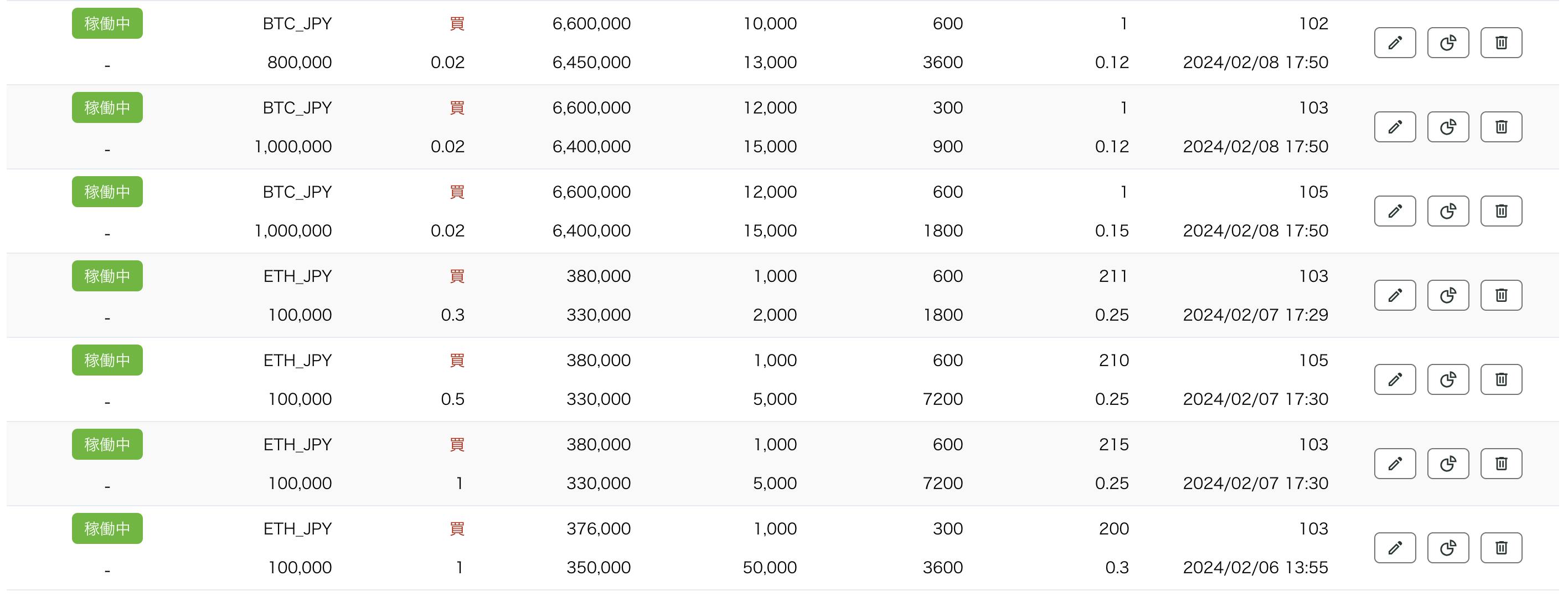Open chart for ETH_JPY bot dated 17:29
The height and width of the screenshot is (596, 1568).
point(1447,295)
